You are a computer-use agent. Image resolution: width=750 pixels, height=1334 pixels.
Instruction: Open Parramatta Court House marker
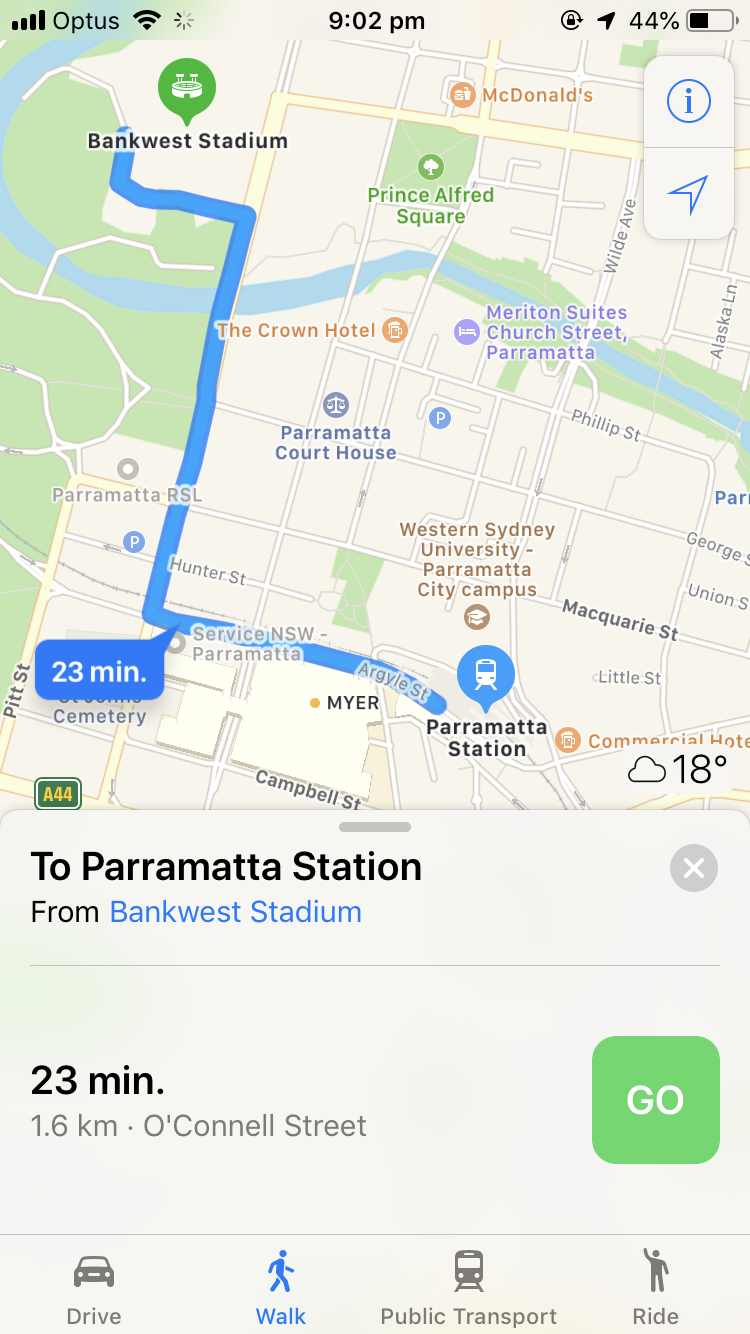click(337, 406)
